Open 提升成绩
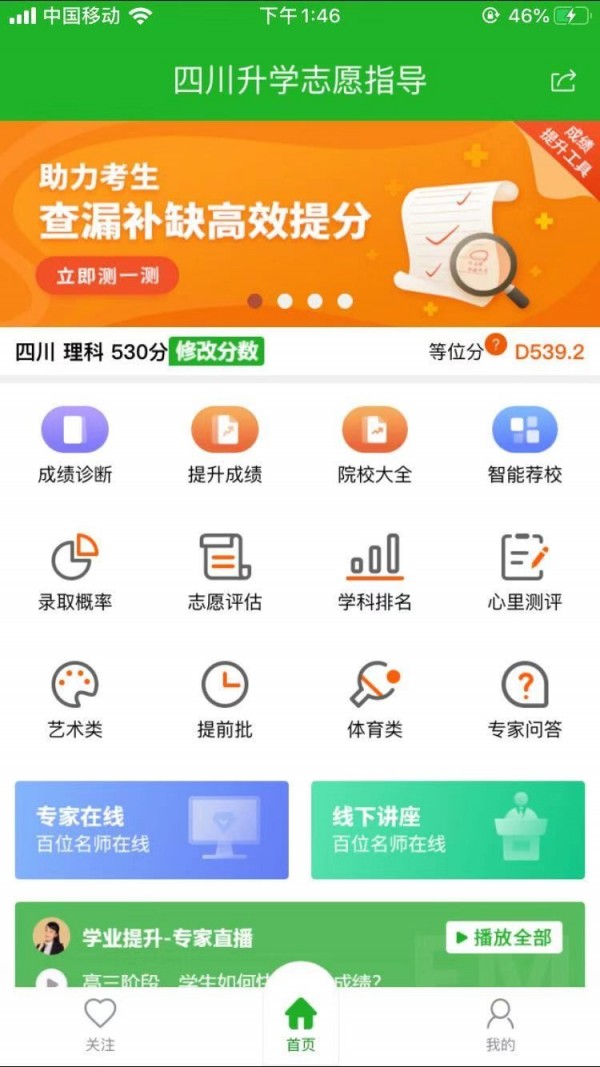 click(225, 446)
